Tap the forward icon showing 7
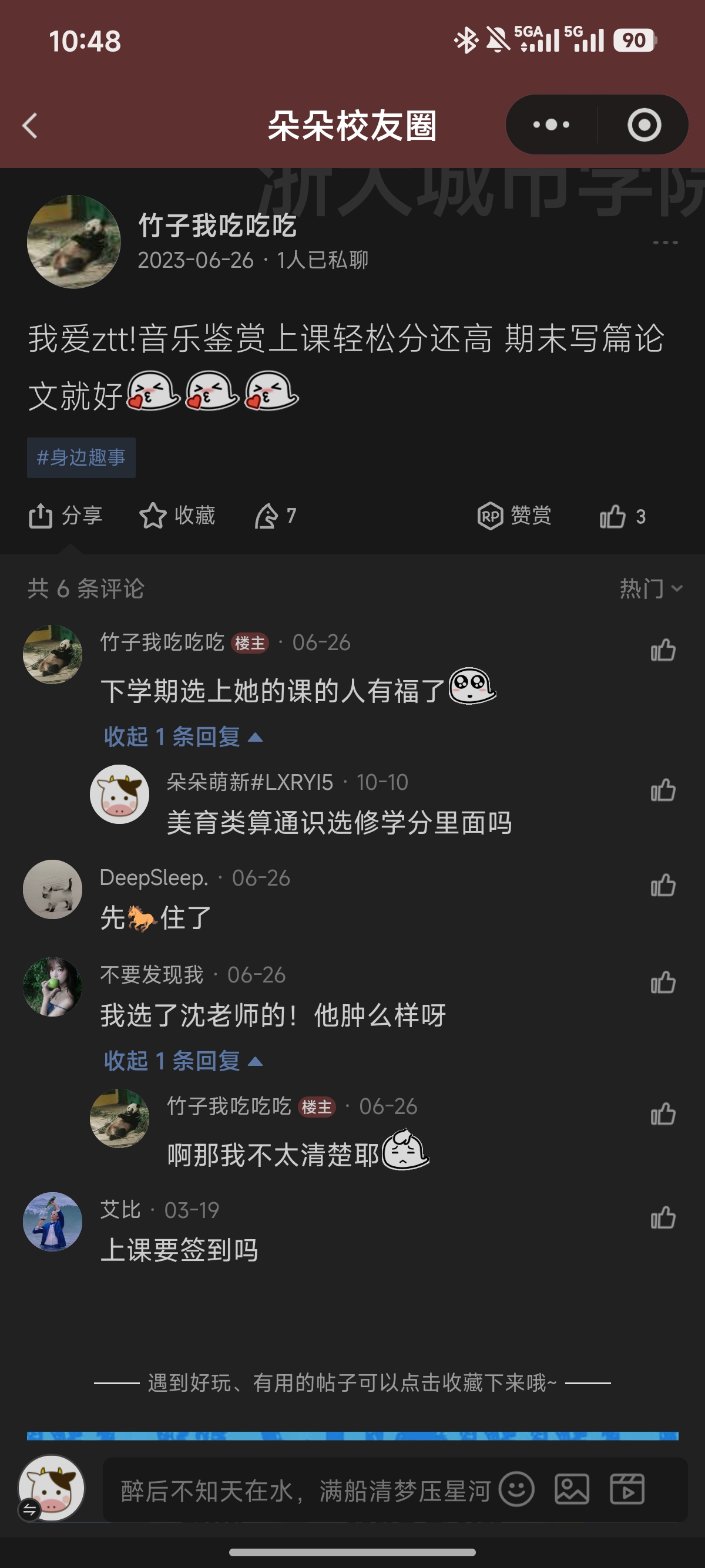The height and width of the screenshot is (1568, 705). coord(274,516)
